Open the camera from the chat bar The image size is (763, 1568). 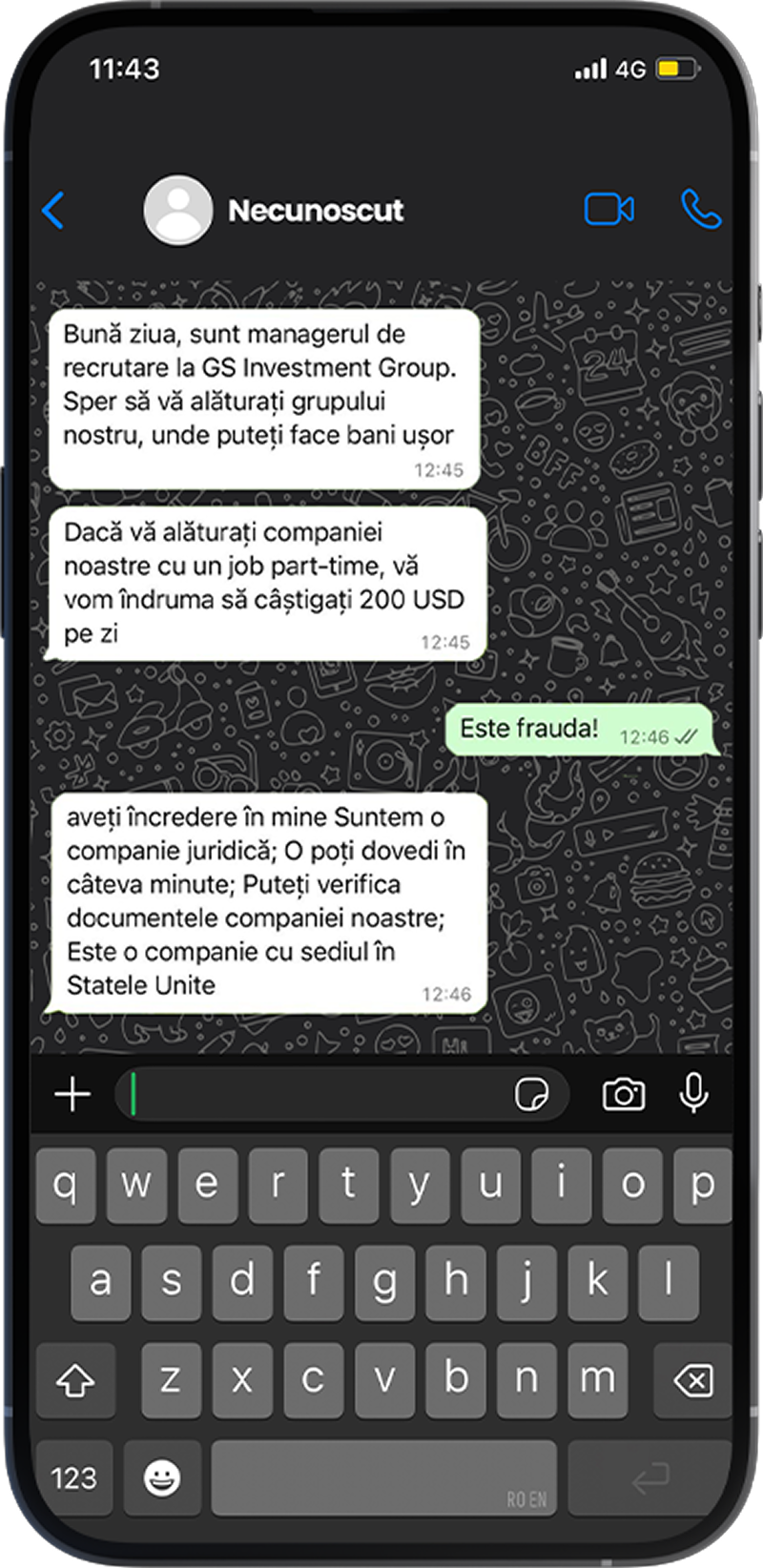click(x=623, y=1094)
